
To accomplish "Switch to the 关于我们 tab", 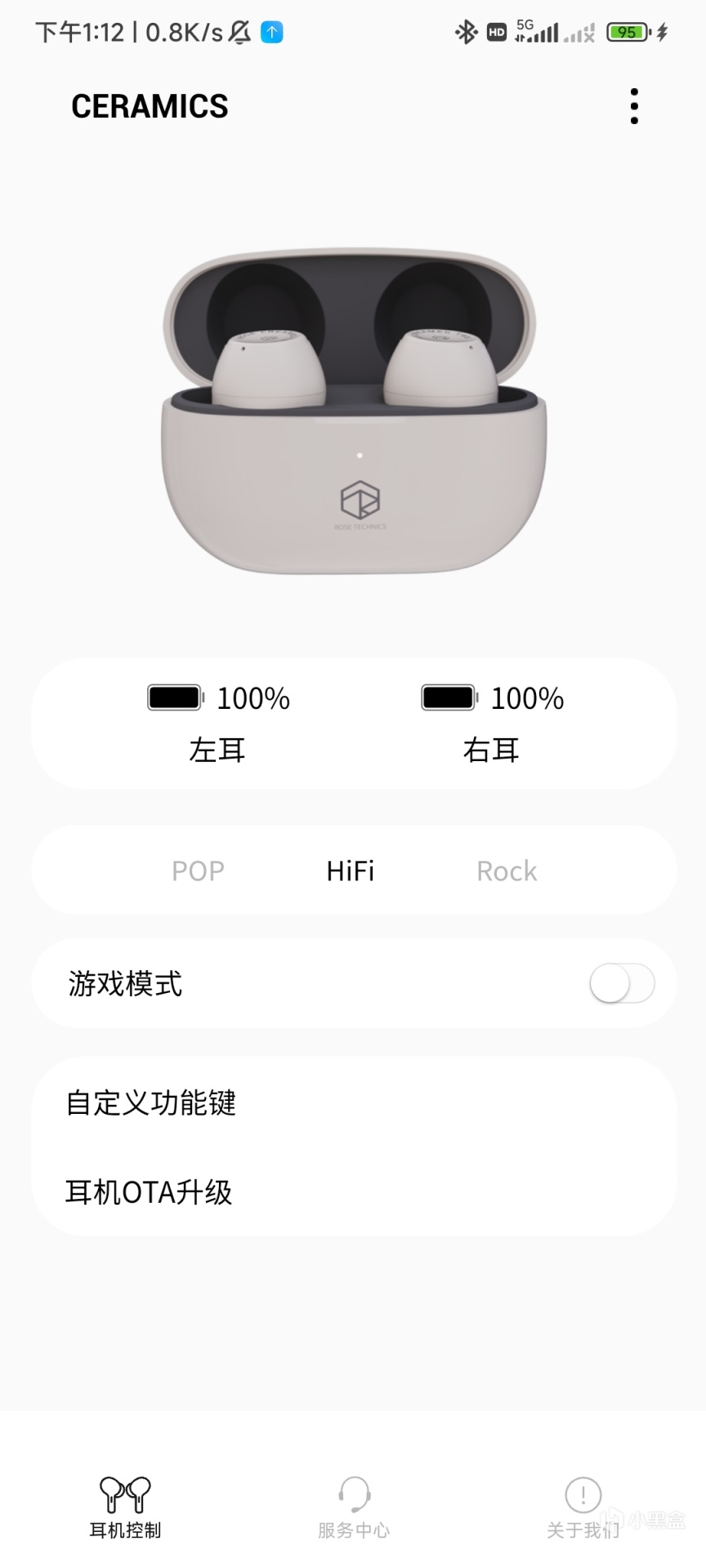I will 583,1508.
